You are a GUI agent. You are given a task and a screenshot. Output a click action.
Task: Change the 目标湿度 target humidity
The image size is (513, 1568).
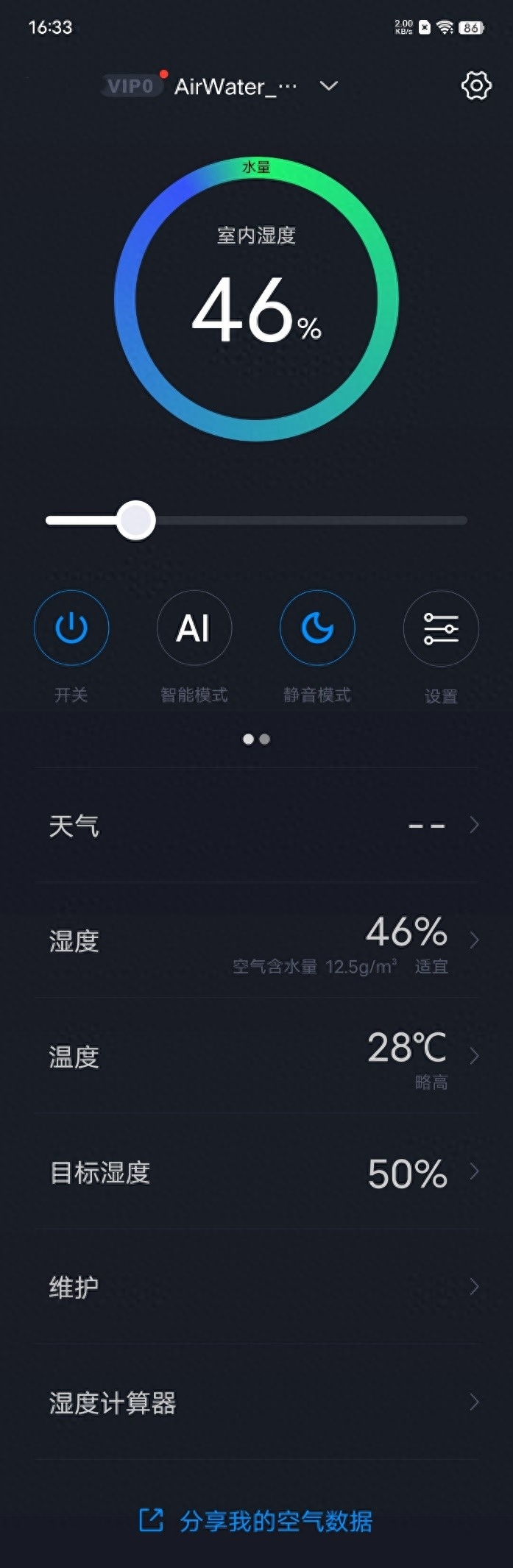point(256,1172)
